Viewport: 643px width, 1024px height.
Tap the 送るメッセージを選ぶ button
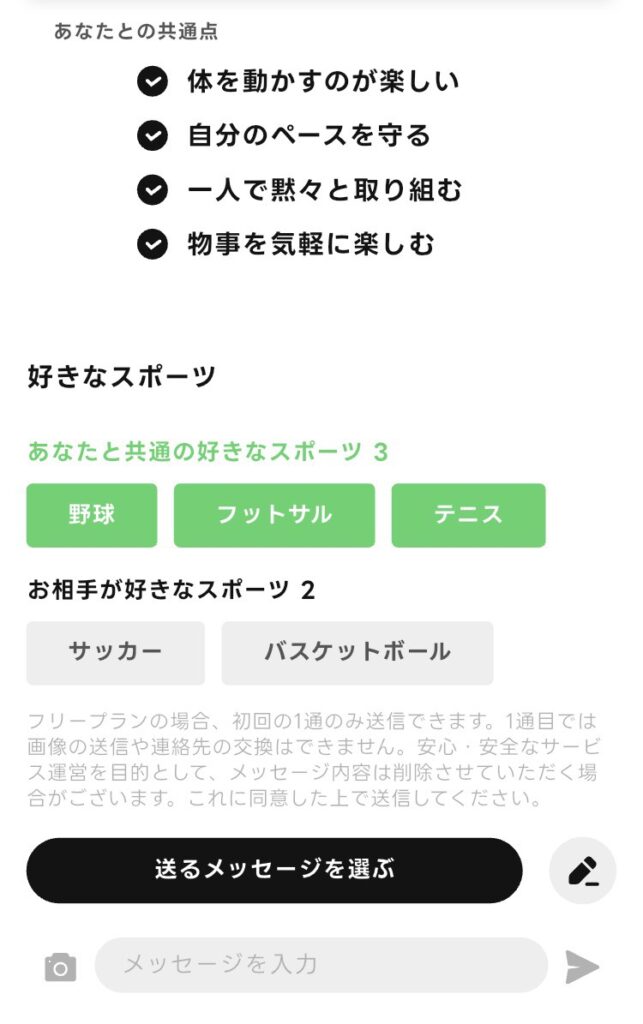click(274, 870)
